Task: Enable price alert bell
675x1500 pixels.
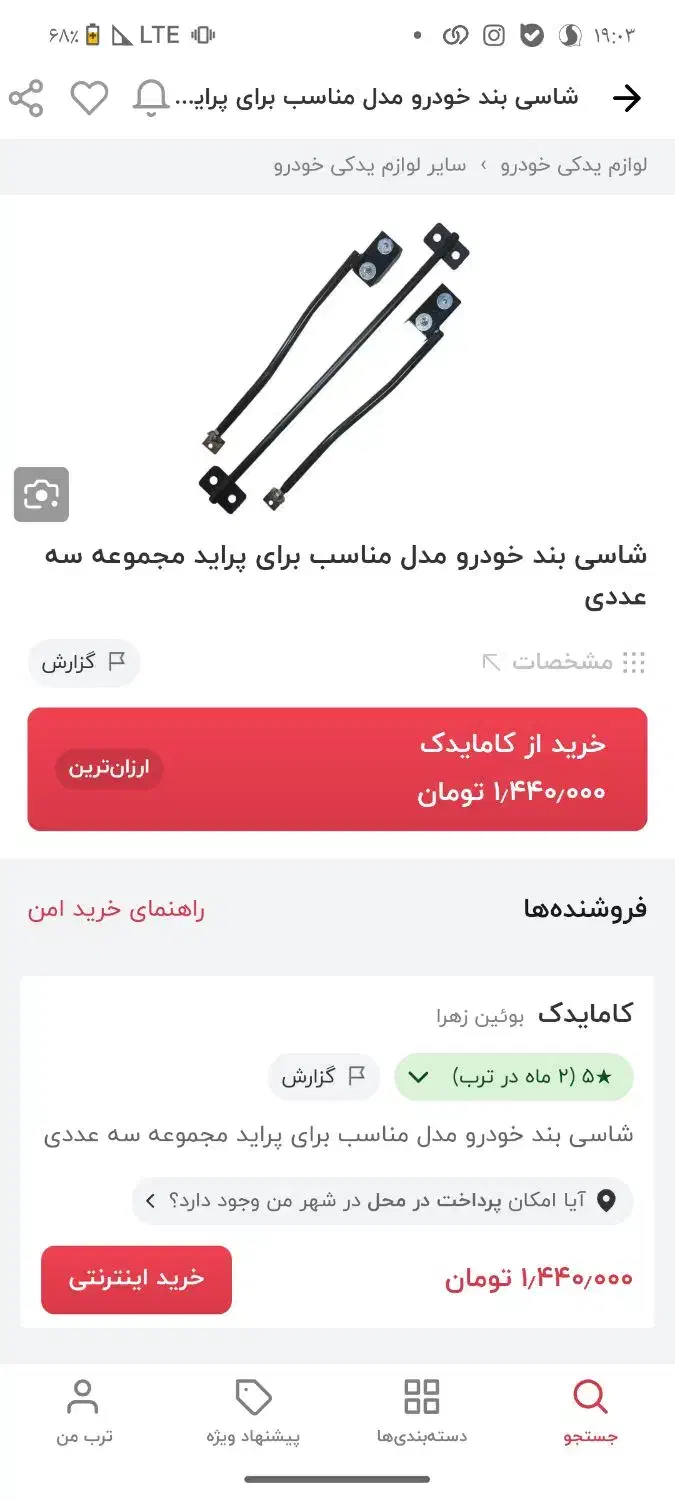Action: click(151, 98)
